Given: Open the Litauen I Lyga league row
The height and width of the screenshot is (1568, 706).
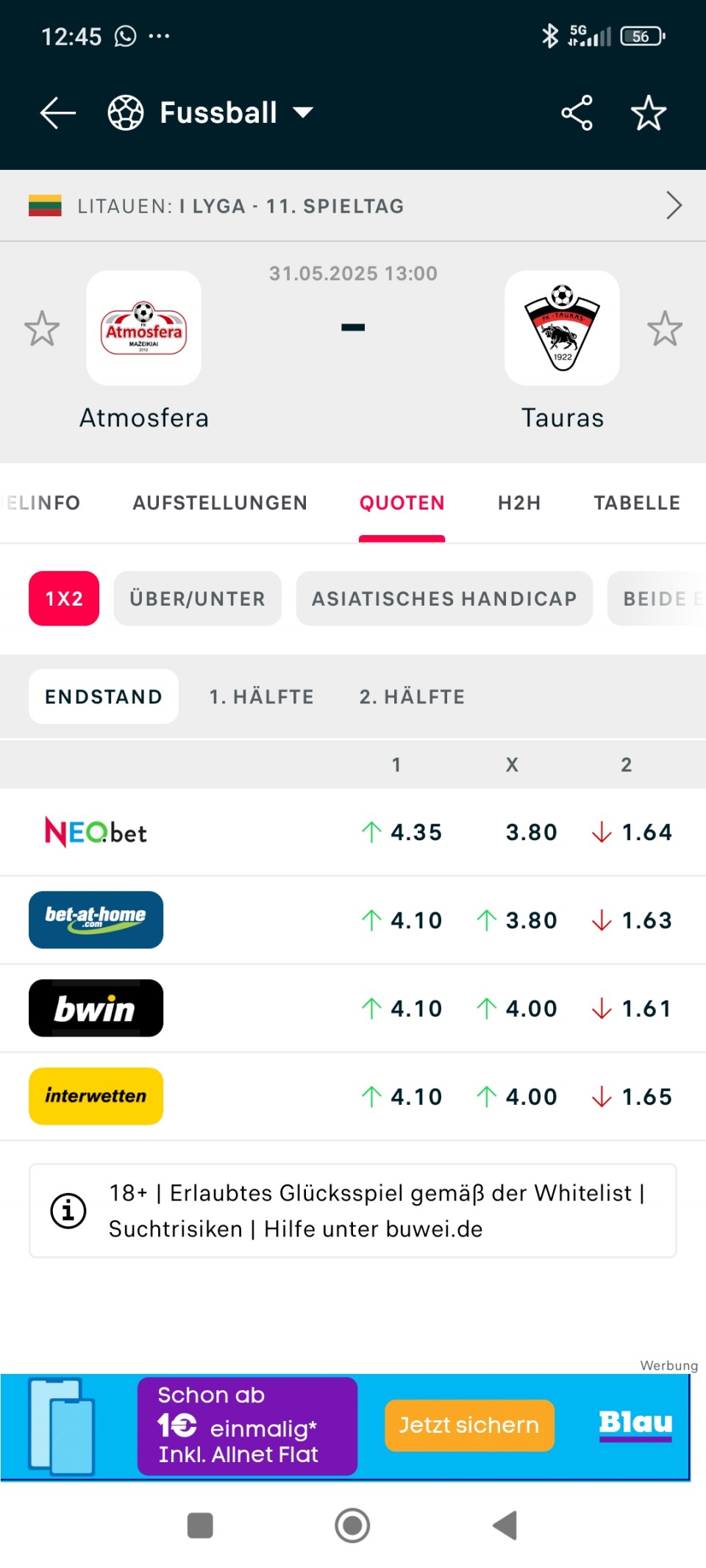Looking at the screenshot, I should (x=353, y=206).
